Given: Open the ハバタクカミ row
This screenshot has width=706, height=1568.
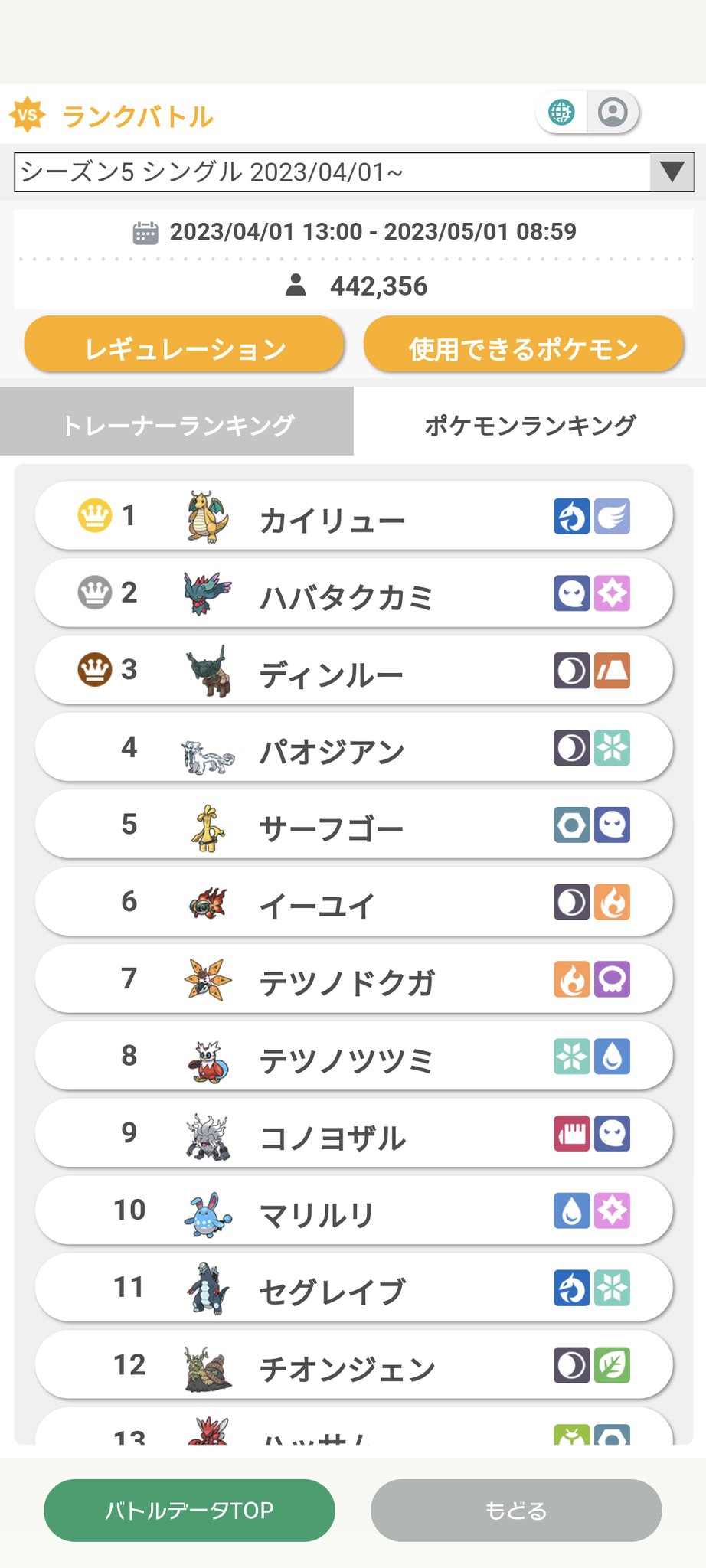Looking at the screenshot, I should [x=354, y=593].
